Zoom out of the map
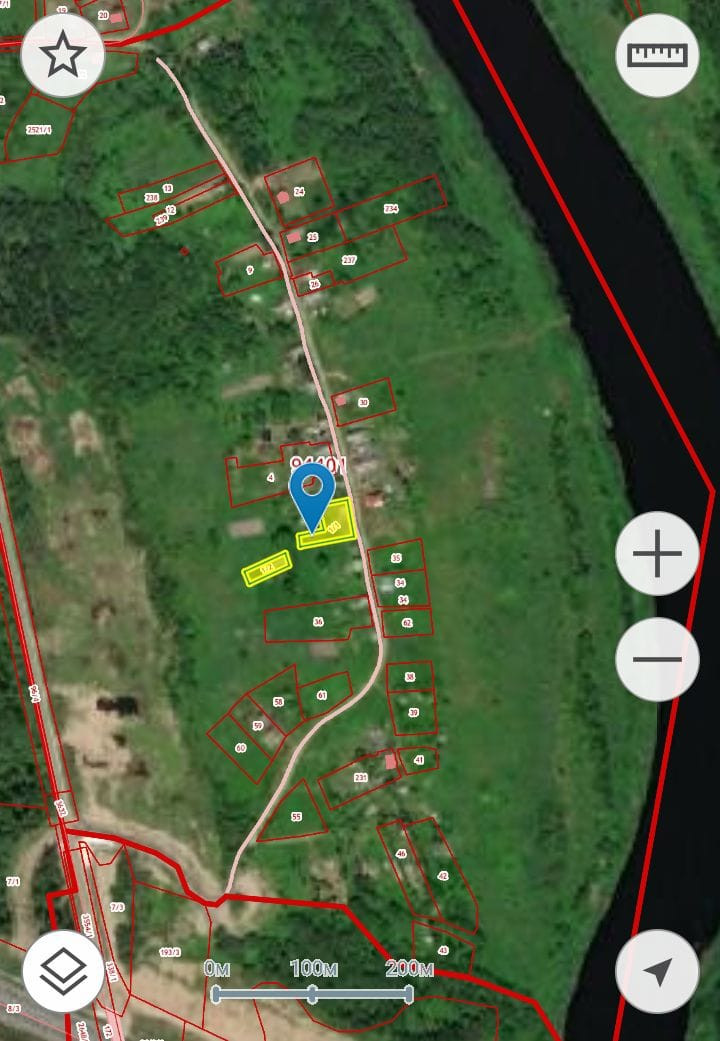The height and width of the screenshot is (1041, 720). tap(657, 659)
